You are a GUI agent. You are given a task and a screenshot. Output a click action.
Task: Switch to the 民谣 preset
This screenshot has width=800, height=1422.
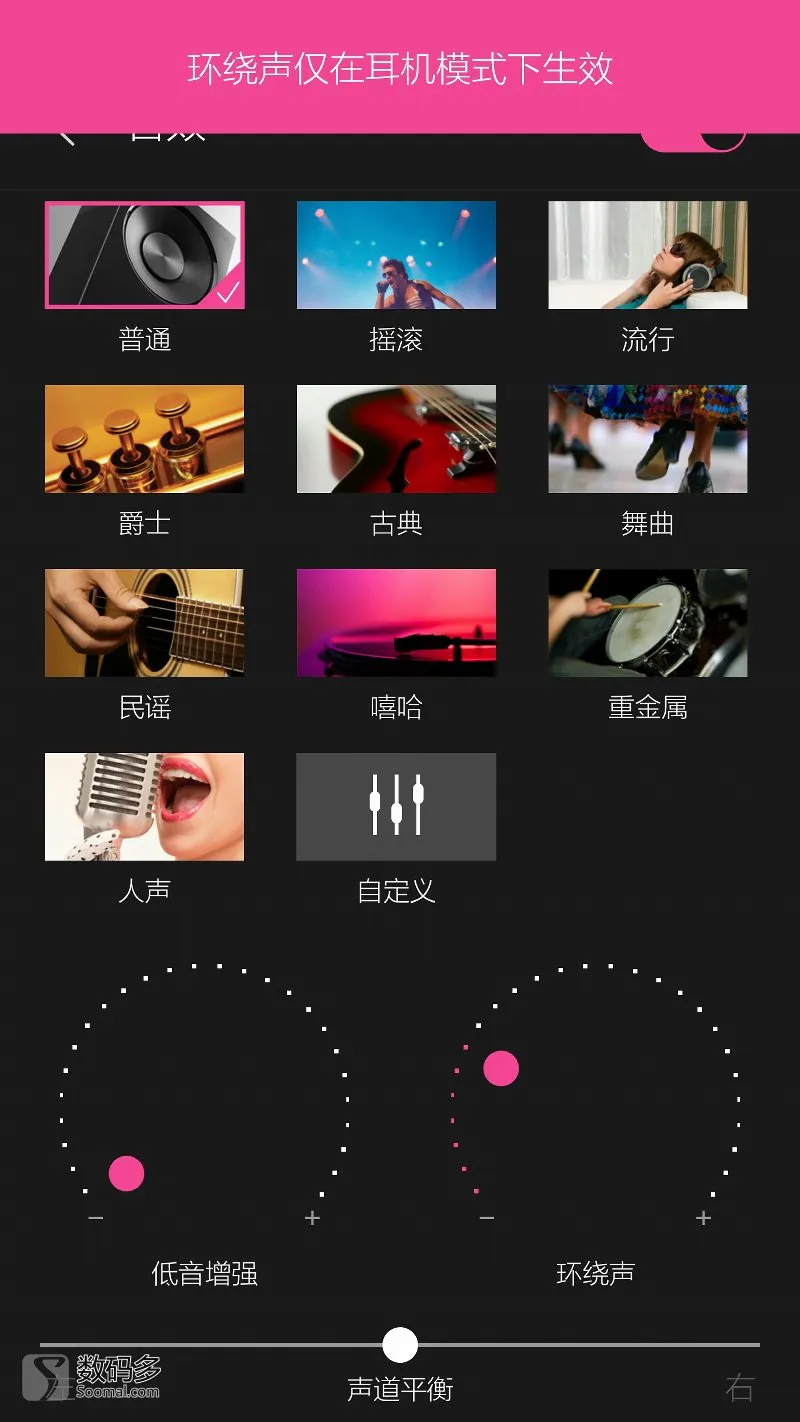pos(144,622)
